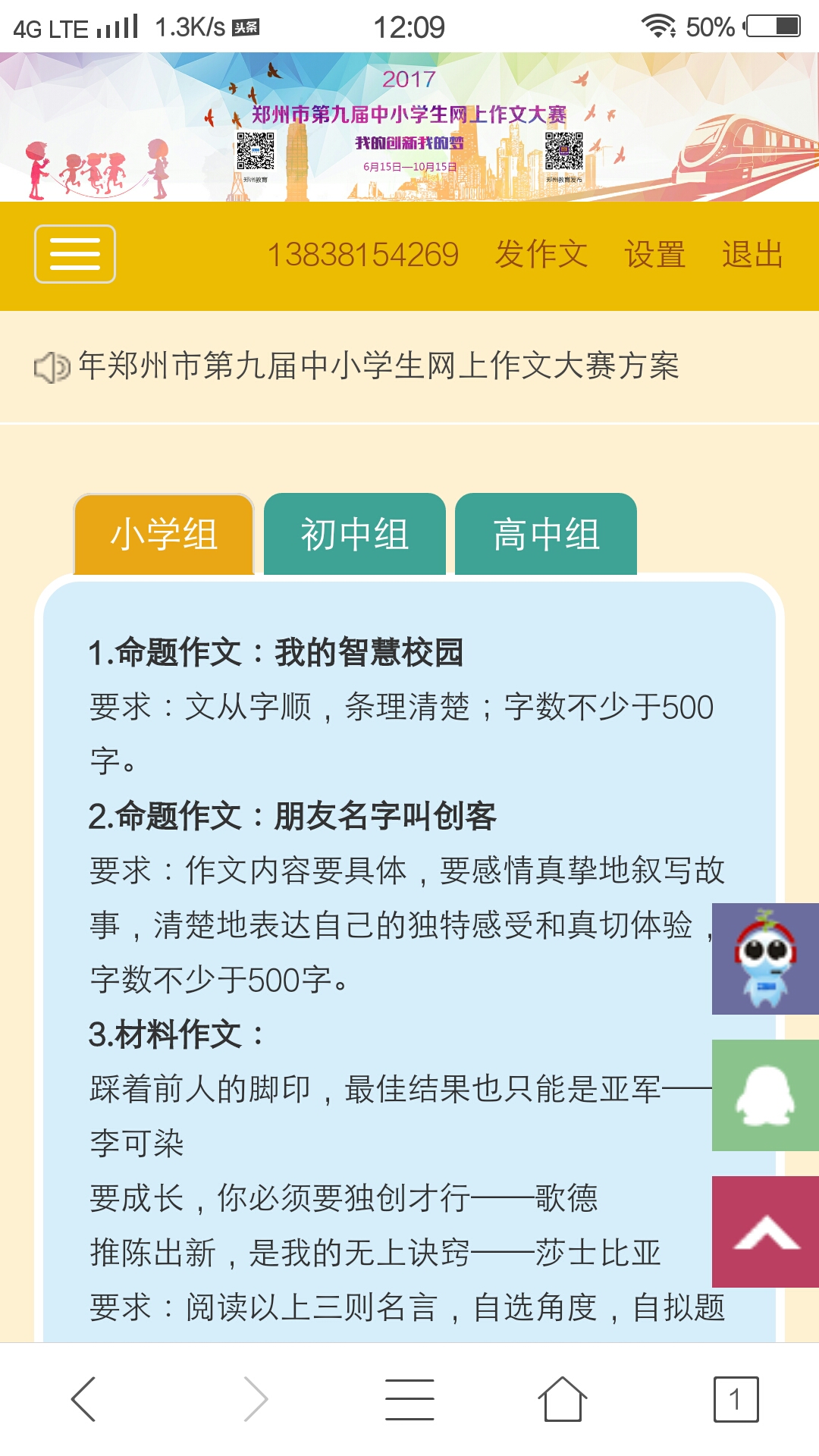This screenshot has width=819, height=1456.
Task: Go to browser home page
Action: pyautogui.click(x=562, y=1399)
